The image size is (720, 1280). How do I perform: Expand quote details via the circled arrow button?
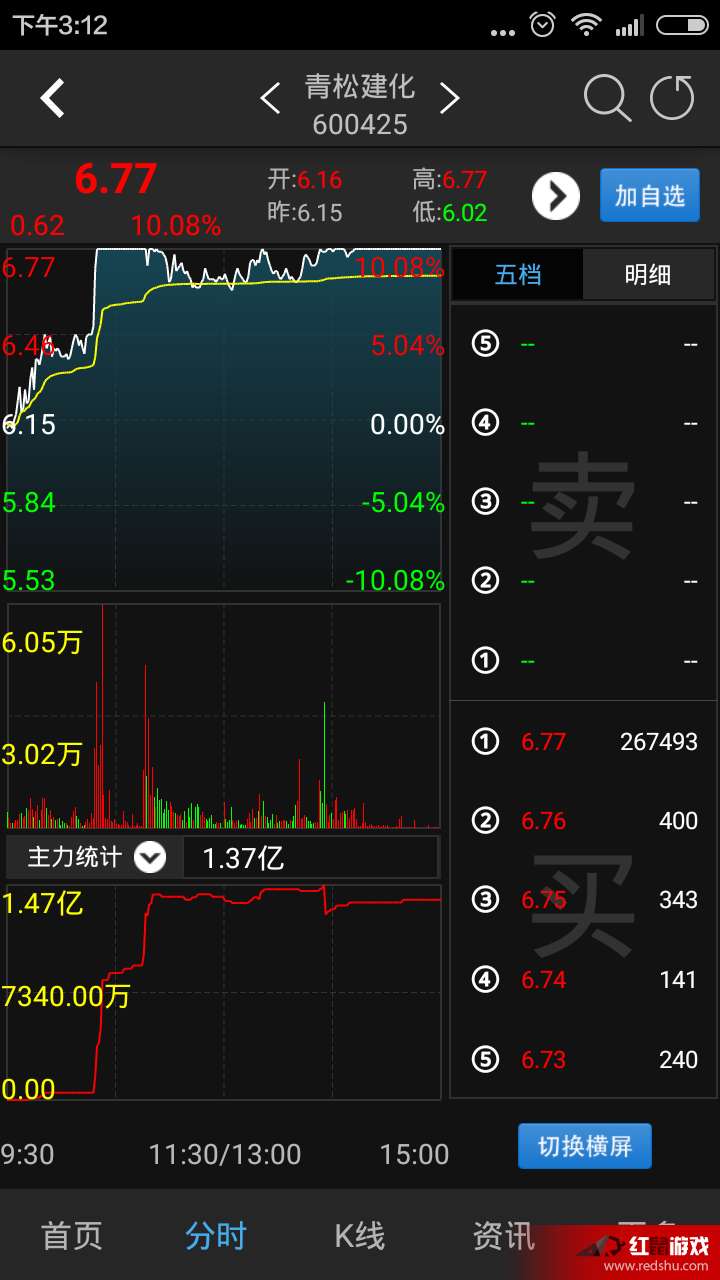[x=556, y=196]
